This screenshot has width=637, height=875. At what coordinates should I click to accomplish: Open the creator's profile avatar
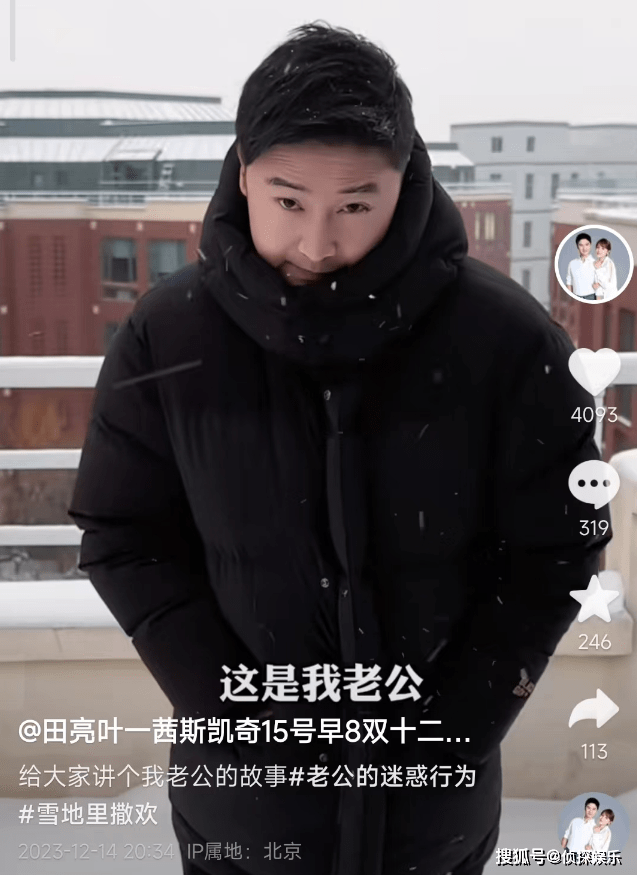(x=593, y=264)
